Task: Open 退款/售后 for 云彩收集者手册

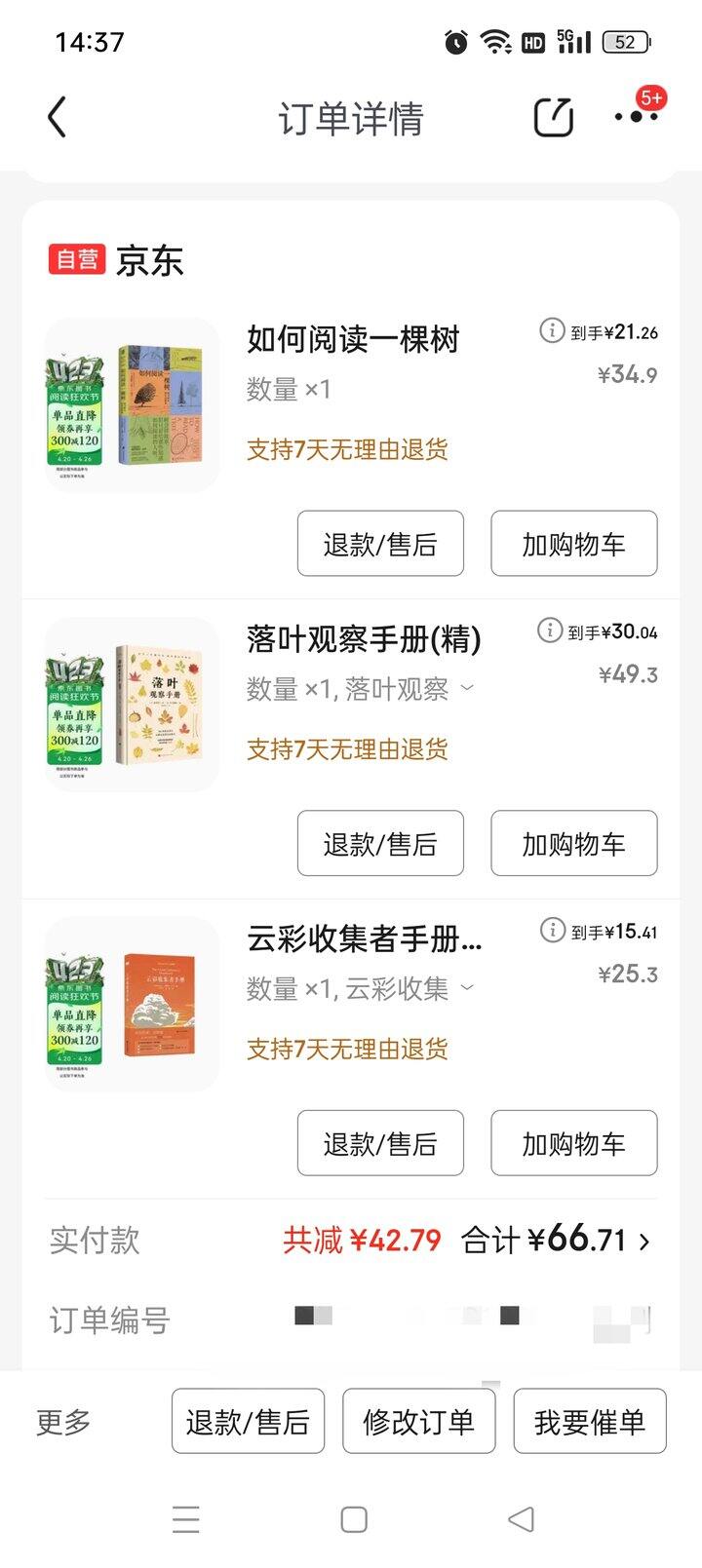Action: coord(380,1143)
